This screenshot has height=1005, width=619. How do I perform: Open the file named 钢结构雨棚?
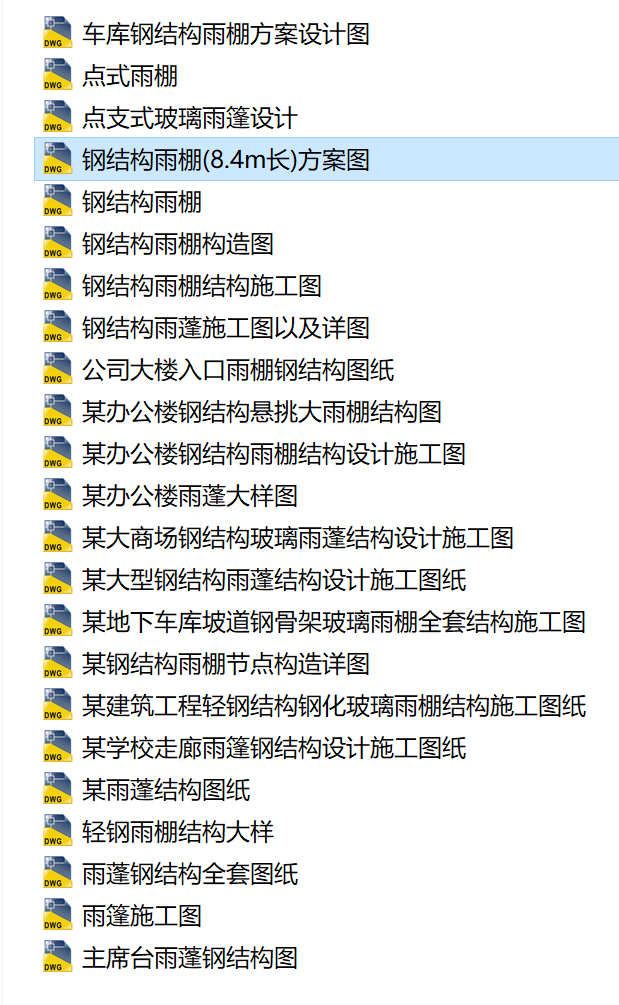click(142, 202)
